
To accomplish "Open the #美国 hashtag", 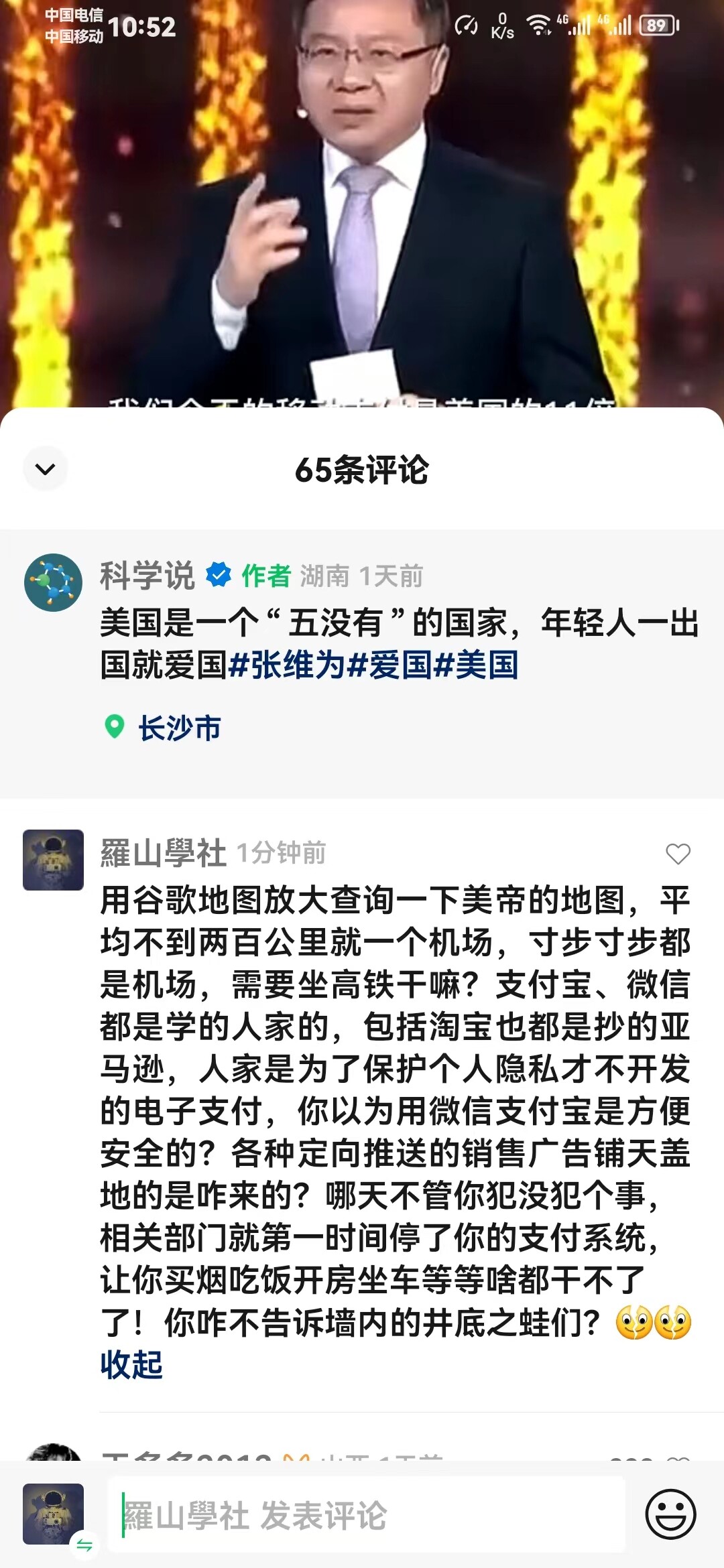I will [x=476, y=665].
